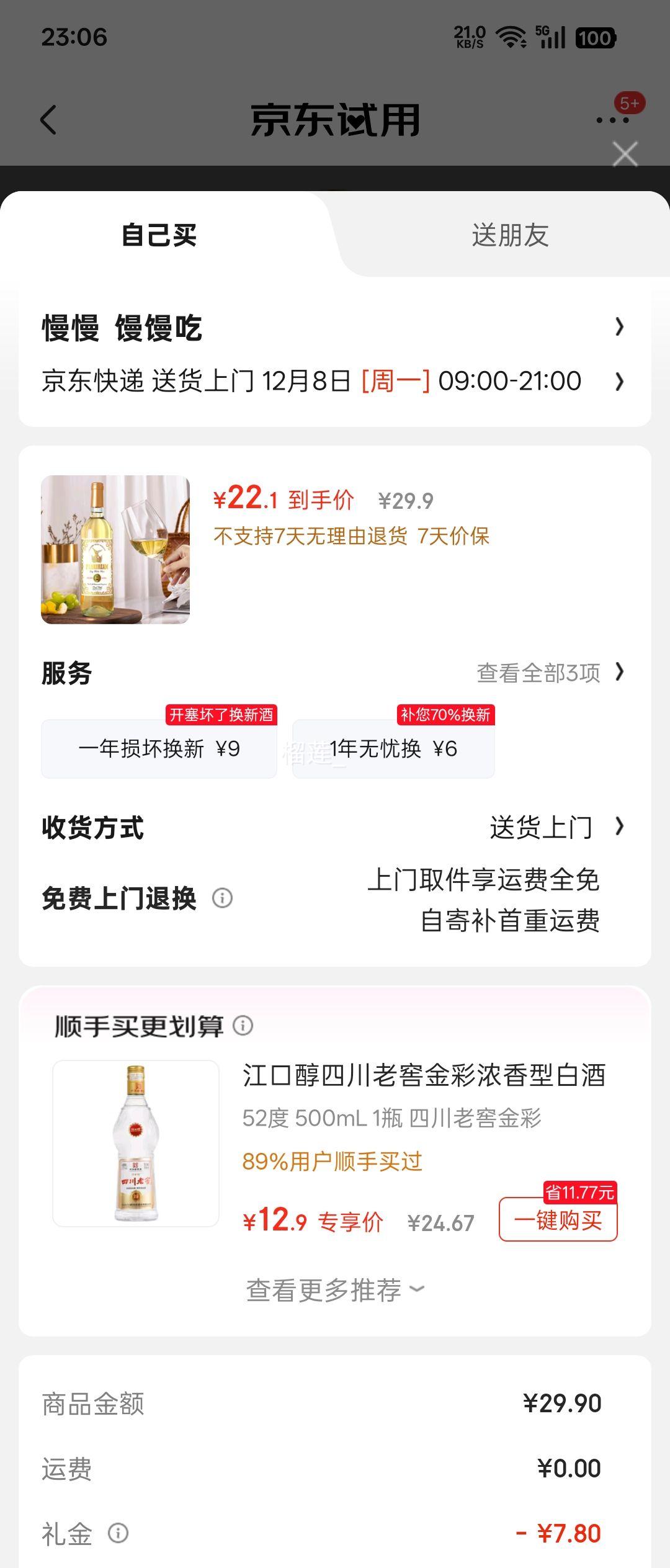Tap 一键购买 for the liquor
This screenshot has width=670, height=1568.
point(558,1221)
